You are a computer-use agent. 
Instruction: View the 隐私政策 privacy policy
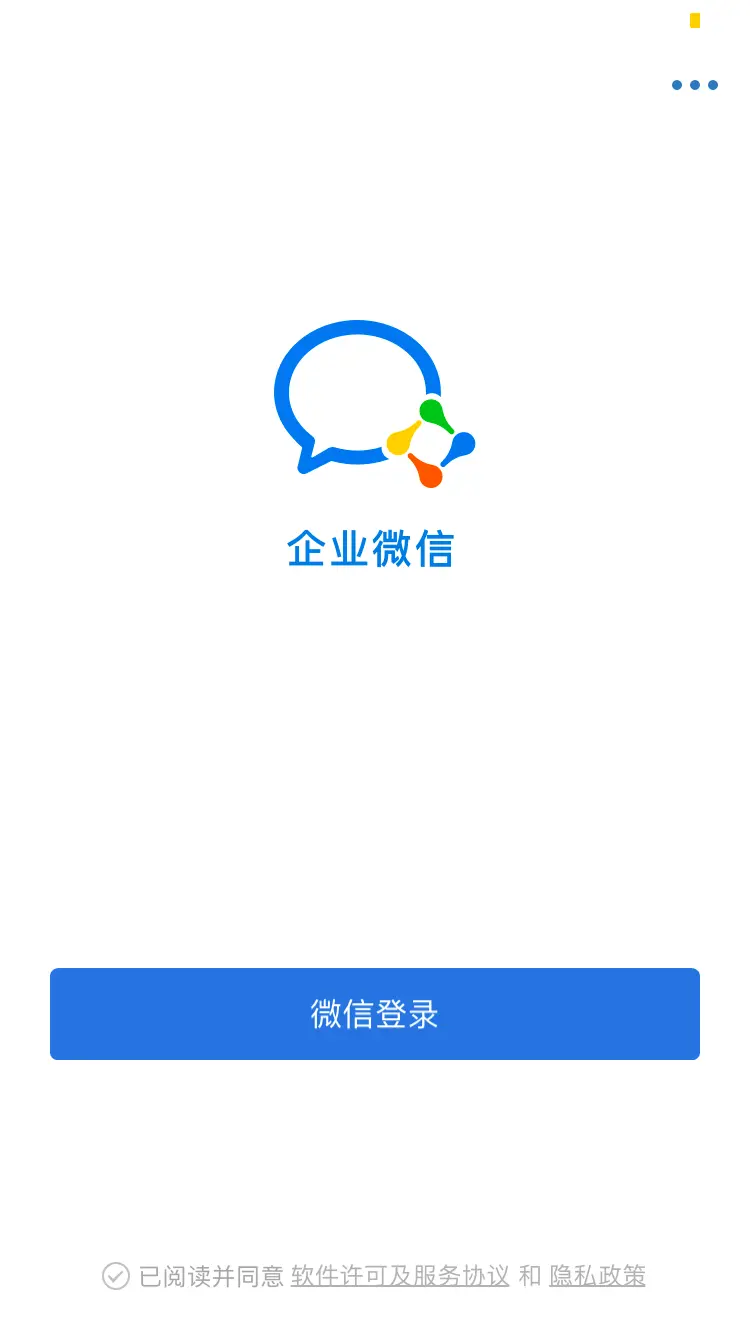point(598,1276)
